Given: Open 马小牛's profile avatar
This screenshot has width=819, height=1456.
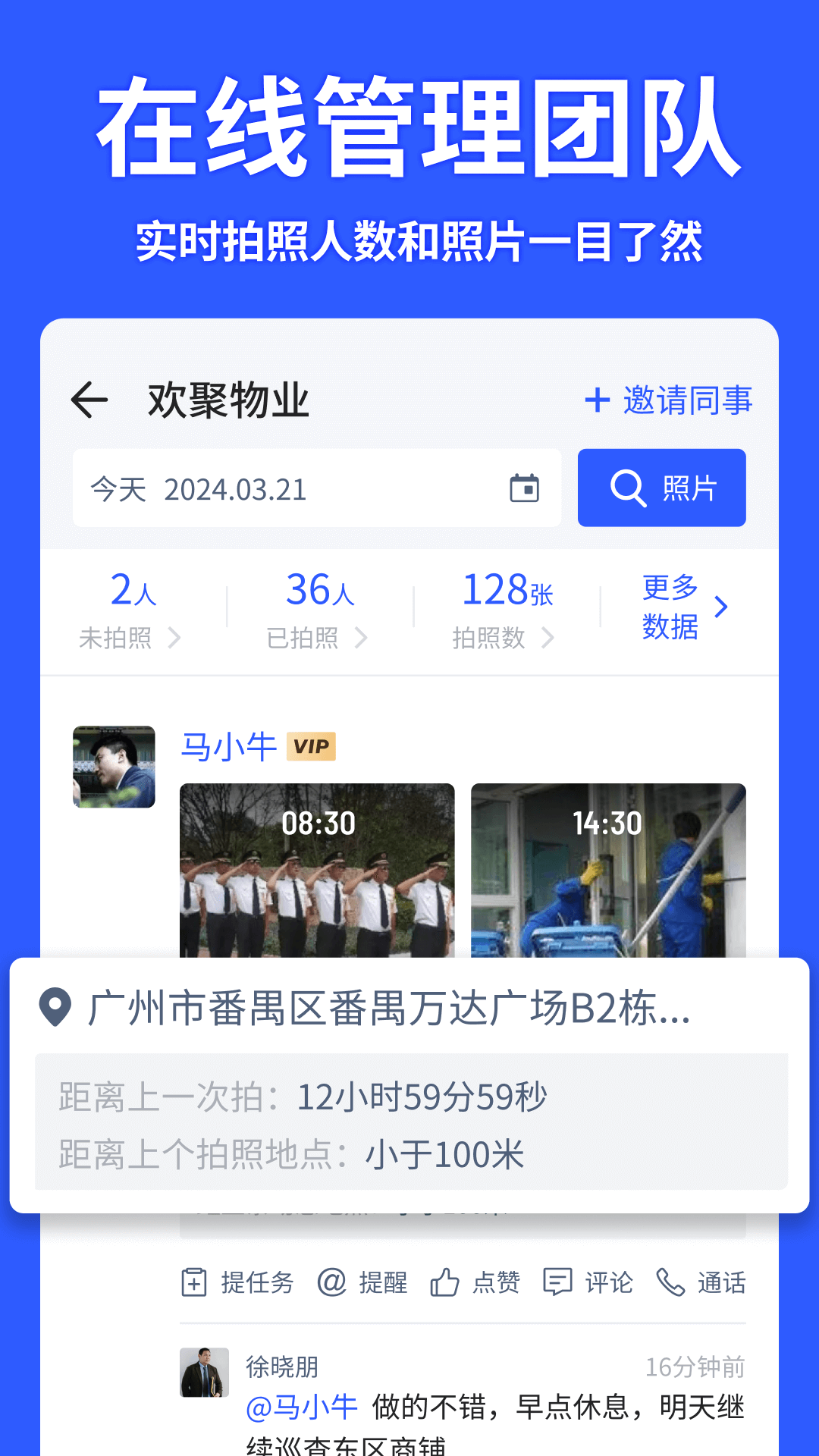Looking at the screenshot, I should (114, 767).
